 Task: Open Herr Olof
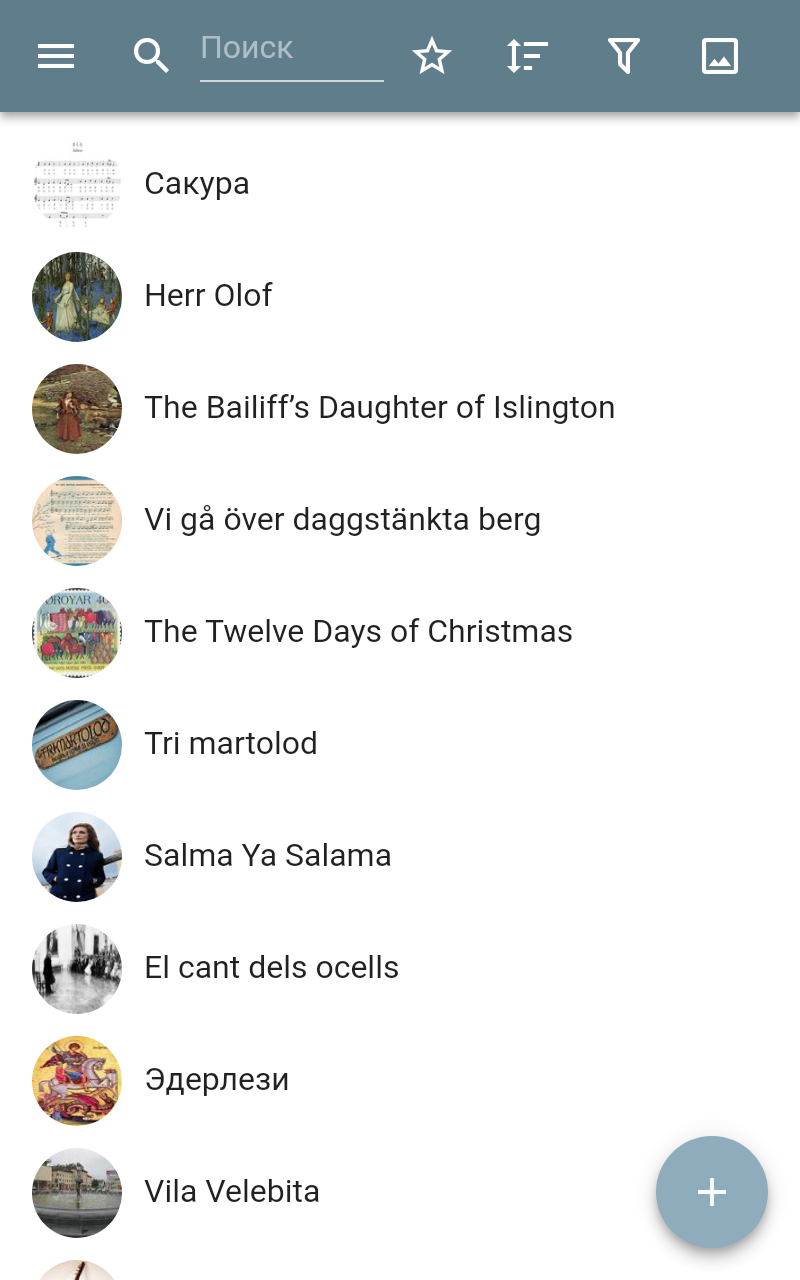400,296
